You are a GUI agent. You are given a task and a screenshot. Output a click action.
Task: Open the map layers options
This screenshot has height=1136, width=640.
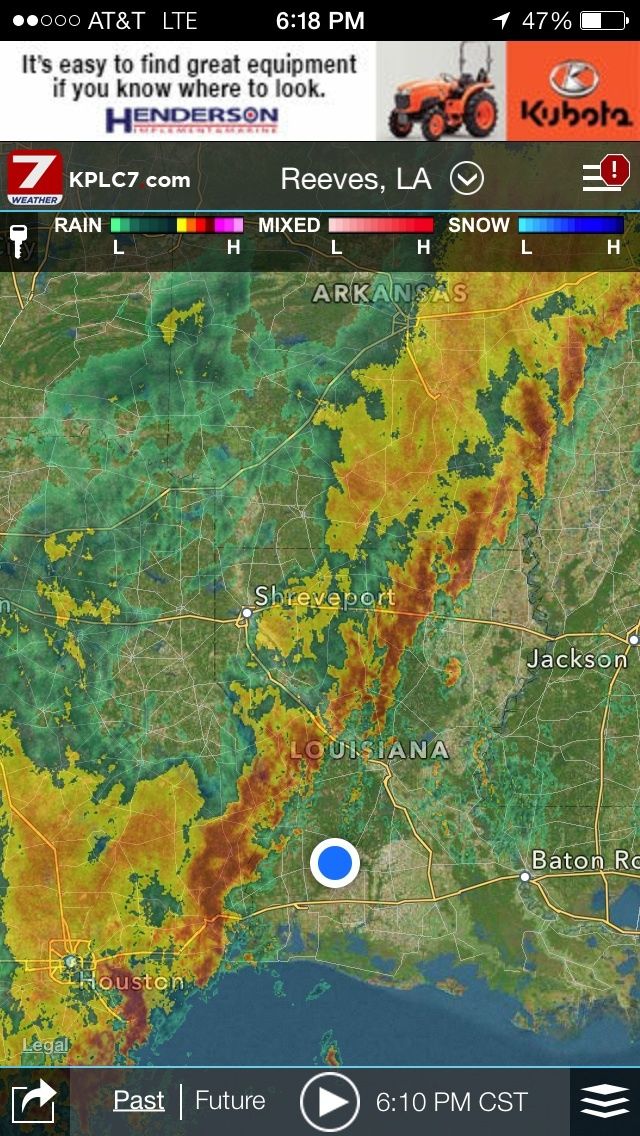coord(605,1102)
